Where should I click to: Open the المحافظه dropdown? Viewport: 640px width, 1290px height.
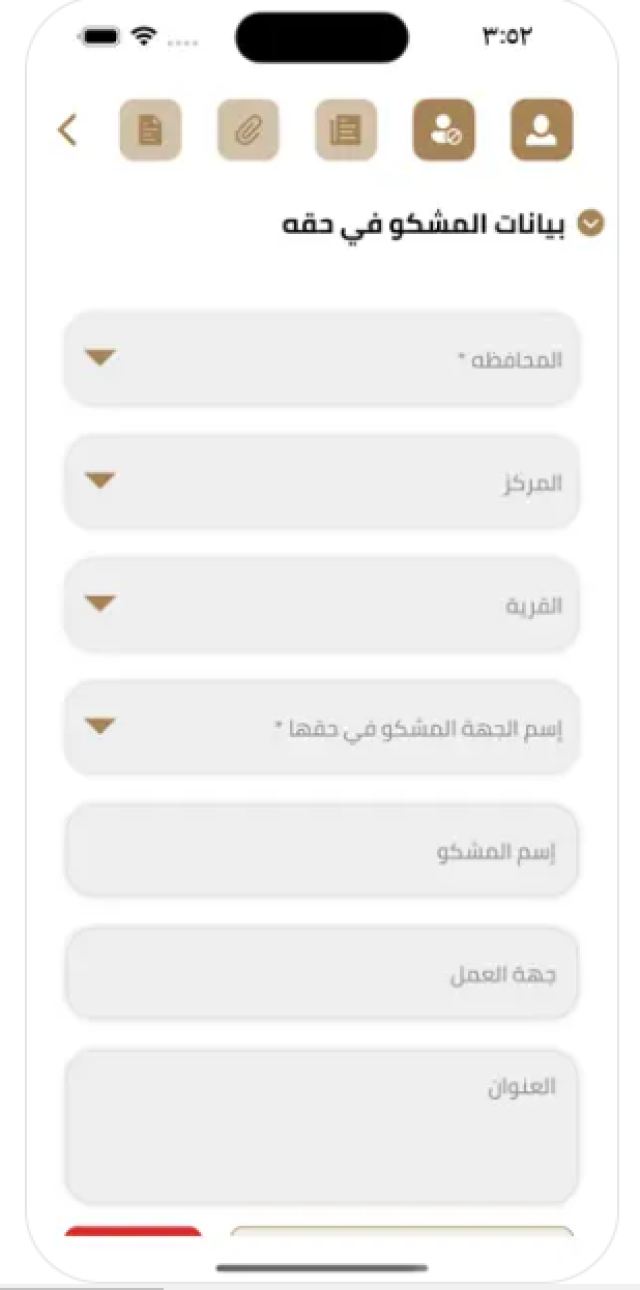(x=322, y=359)
